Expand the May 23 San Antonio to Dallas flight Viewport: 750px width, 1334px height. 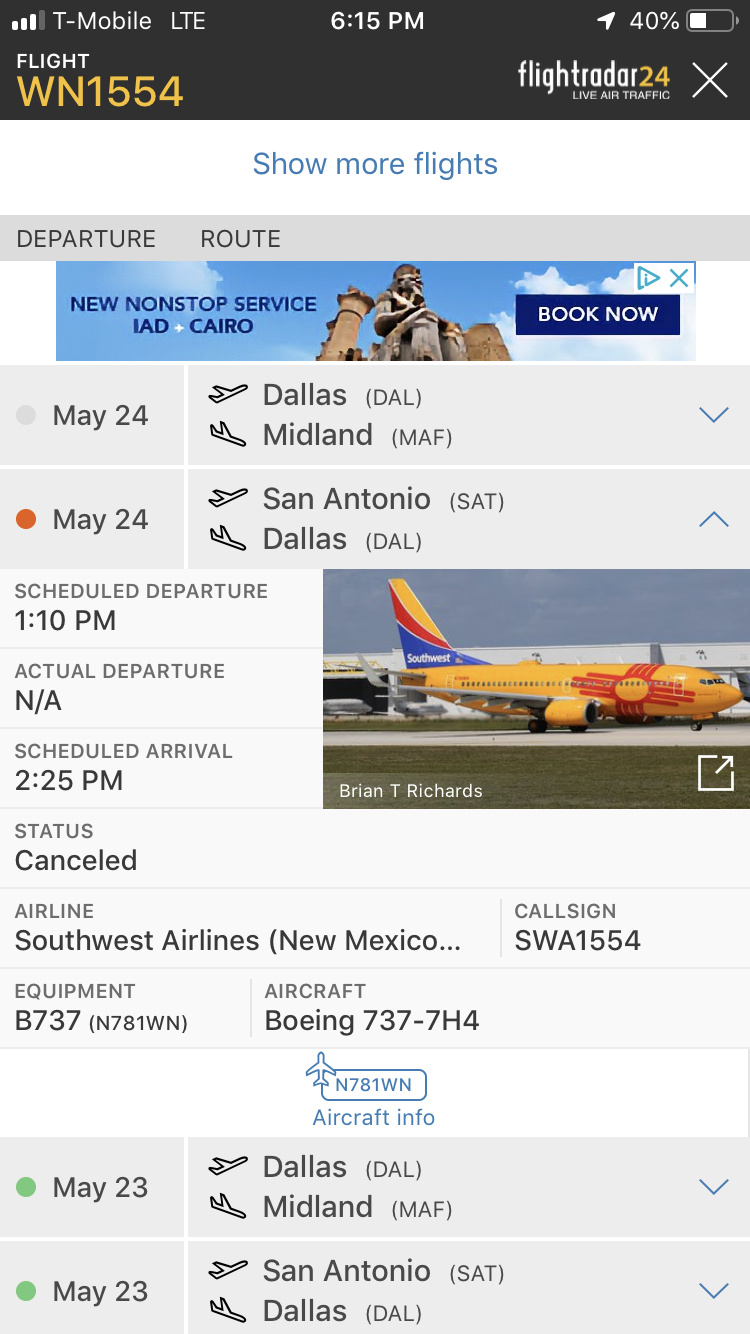[x=713, y=1291]
